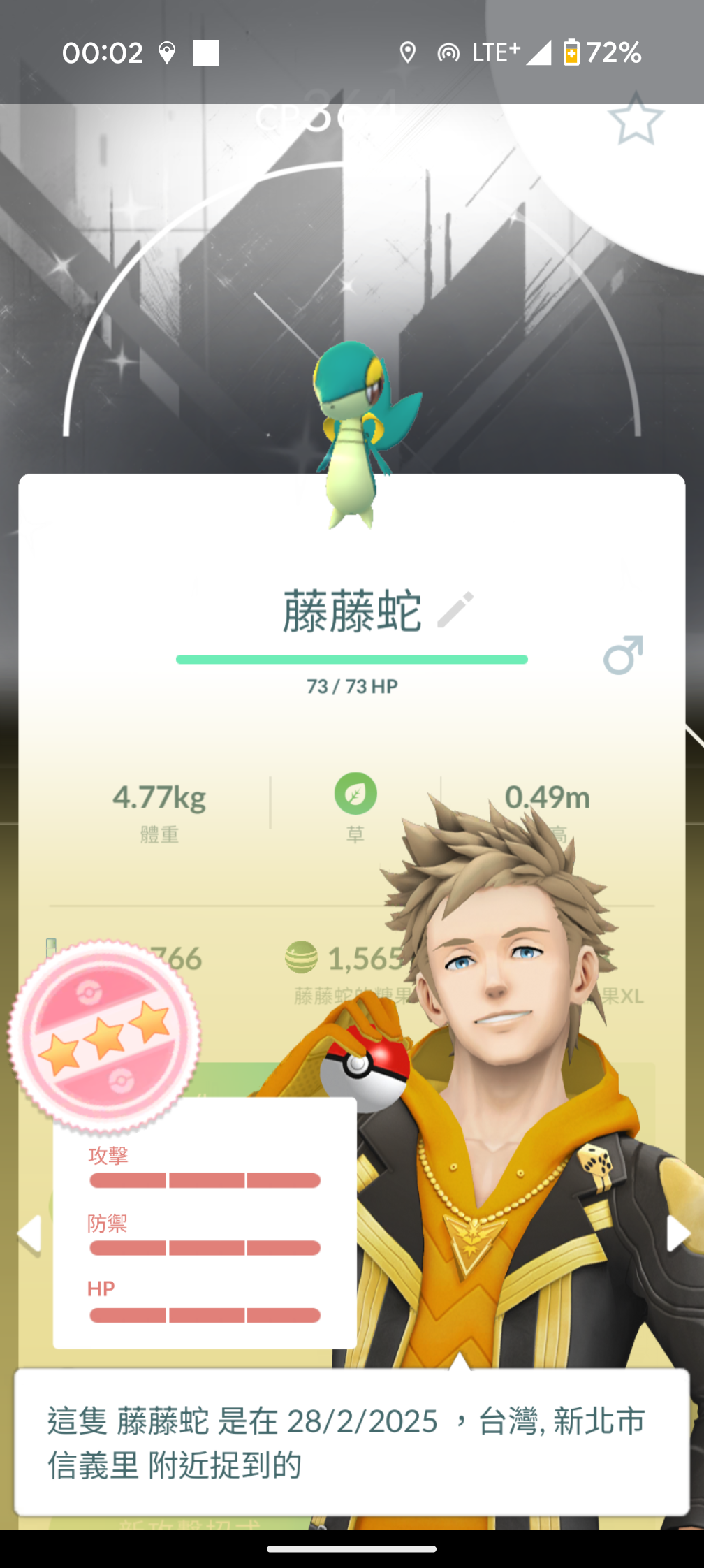
Task: Go to the next Pokémon with right arrow
Action: (x=677, y=1233)
